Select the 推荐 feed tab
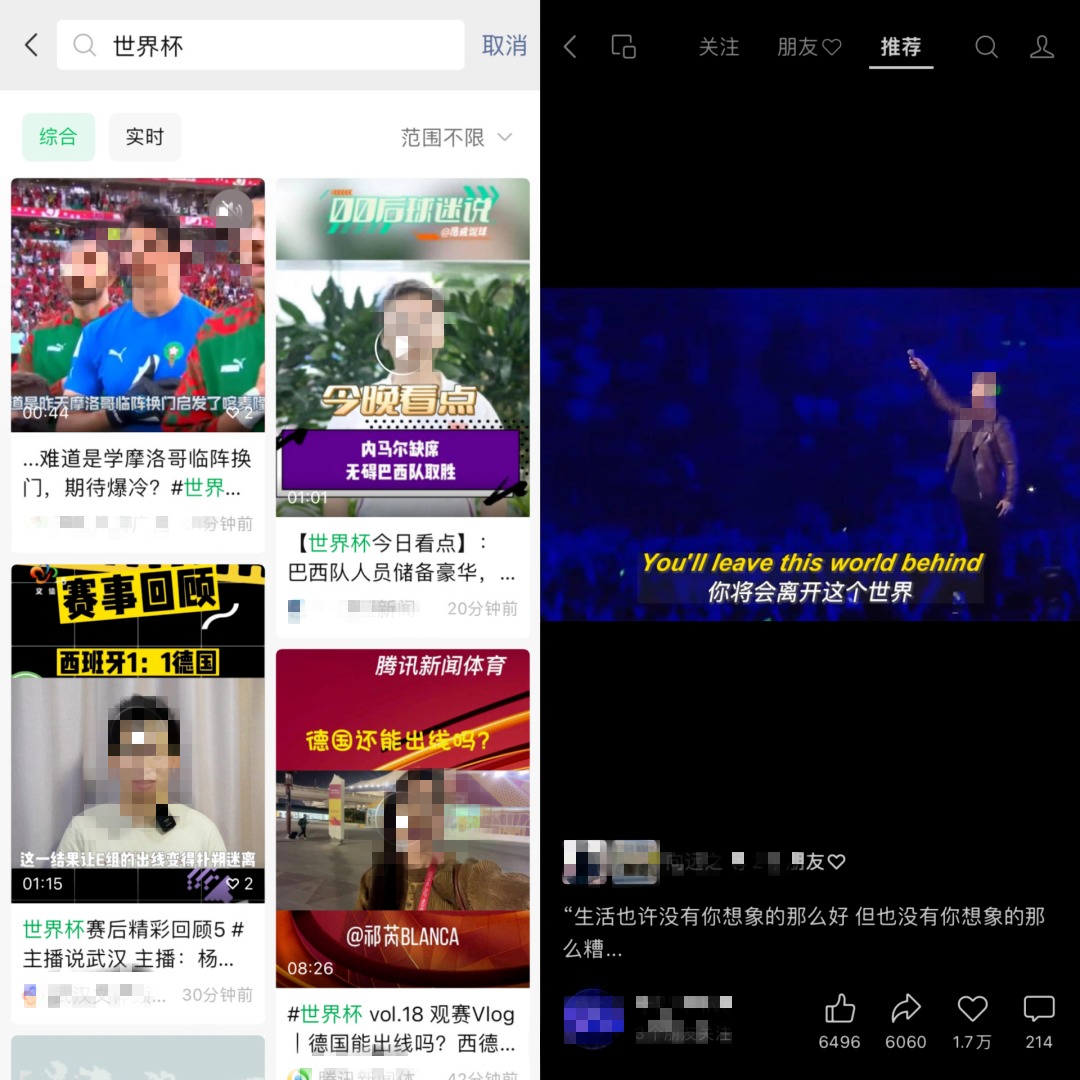 tap(900, 47)
